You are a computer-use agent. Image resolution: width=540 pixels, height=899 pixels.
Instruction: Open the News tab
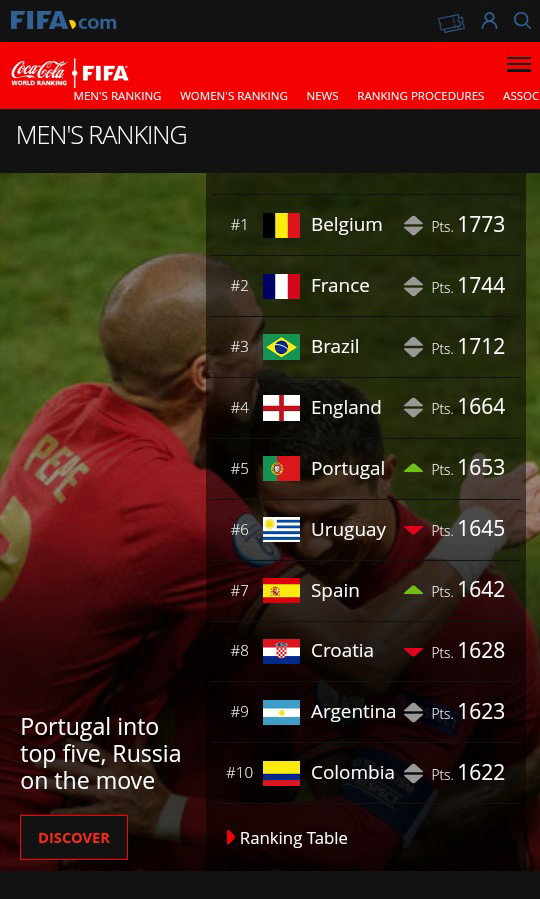coord(322,96)
